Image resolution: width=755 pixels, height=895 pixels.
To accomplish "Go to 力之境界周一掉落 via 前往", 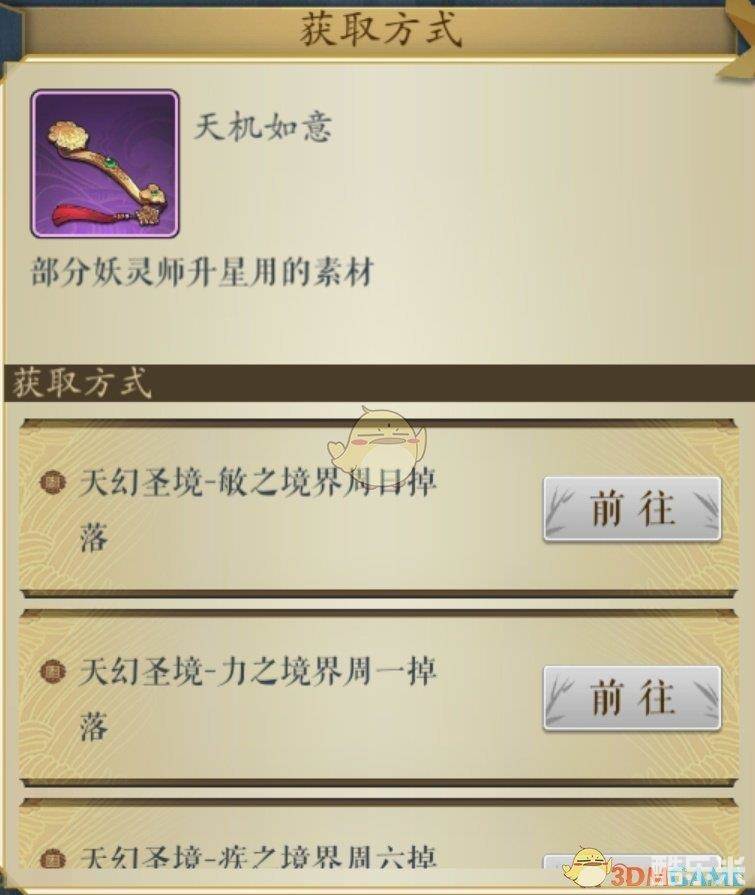I will click(632, 697).
